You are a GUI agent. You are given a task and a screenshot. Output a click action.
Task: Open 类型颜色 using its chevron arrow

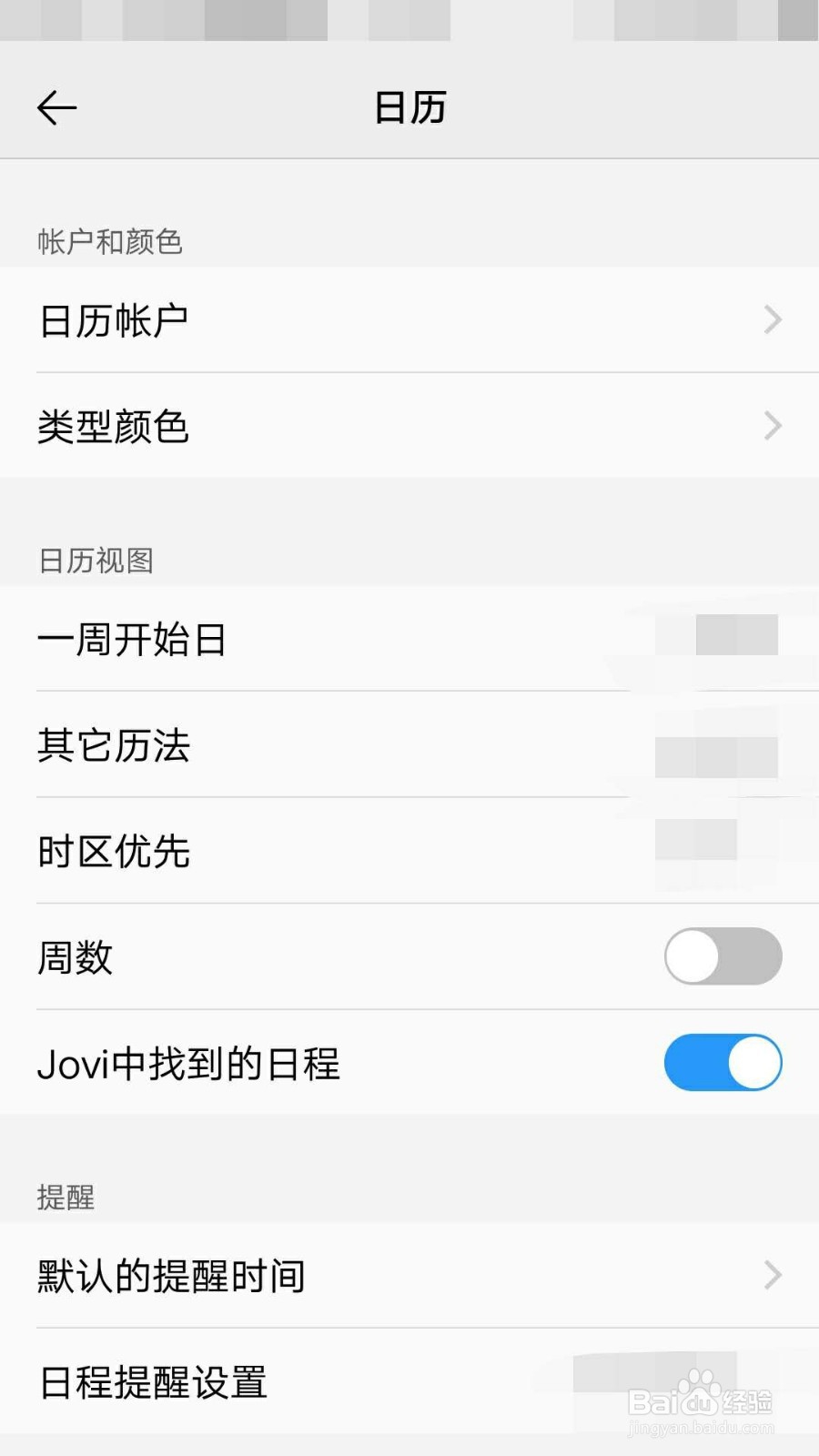tap(773, 426)
